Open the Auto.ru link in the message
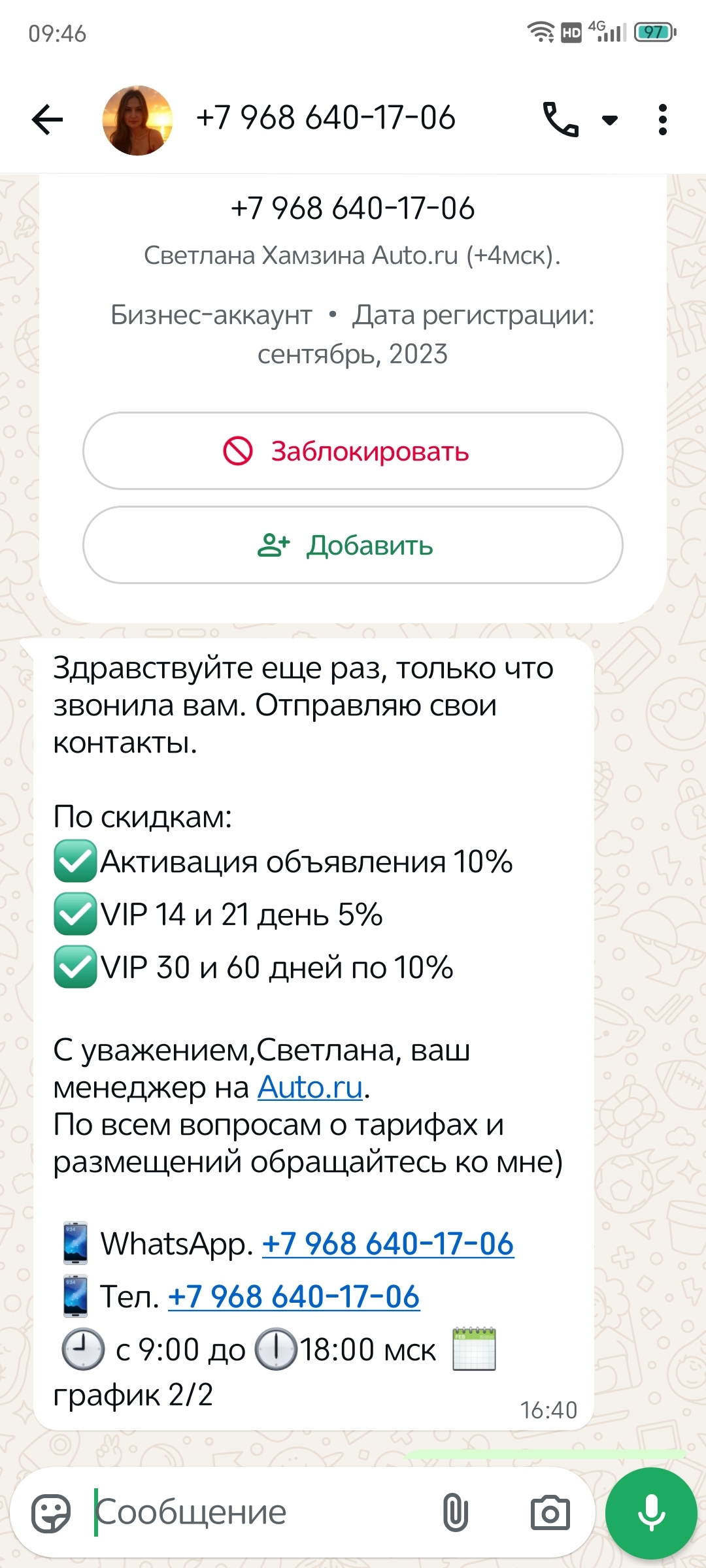 [310, 1088]
